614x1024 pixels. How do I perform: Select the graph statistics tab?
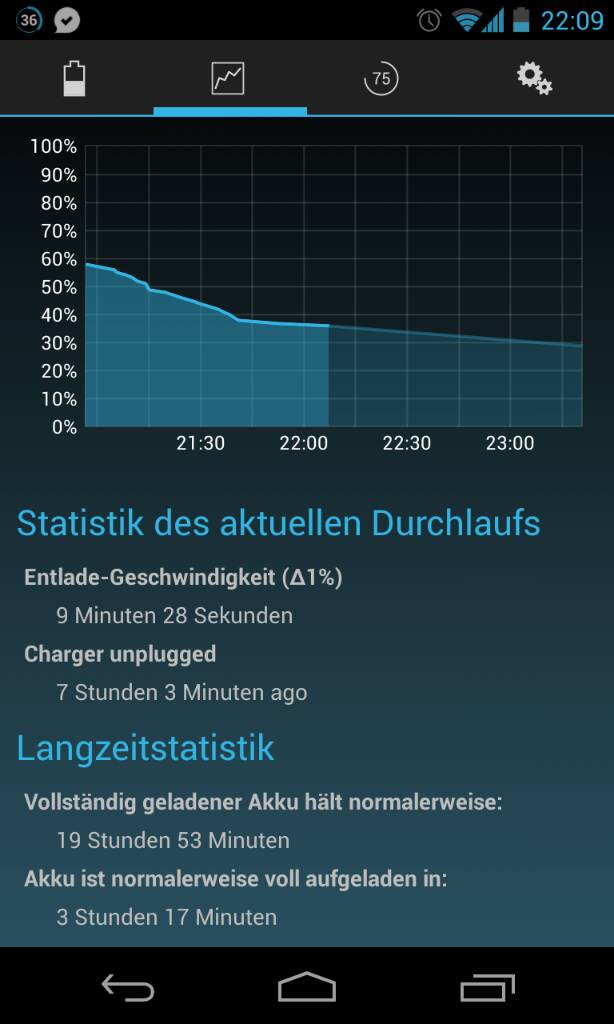point(228,79)
